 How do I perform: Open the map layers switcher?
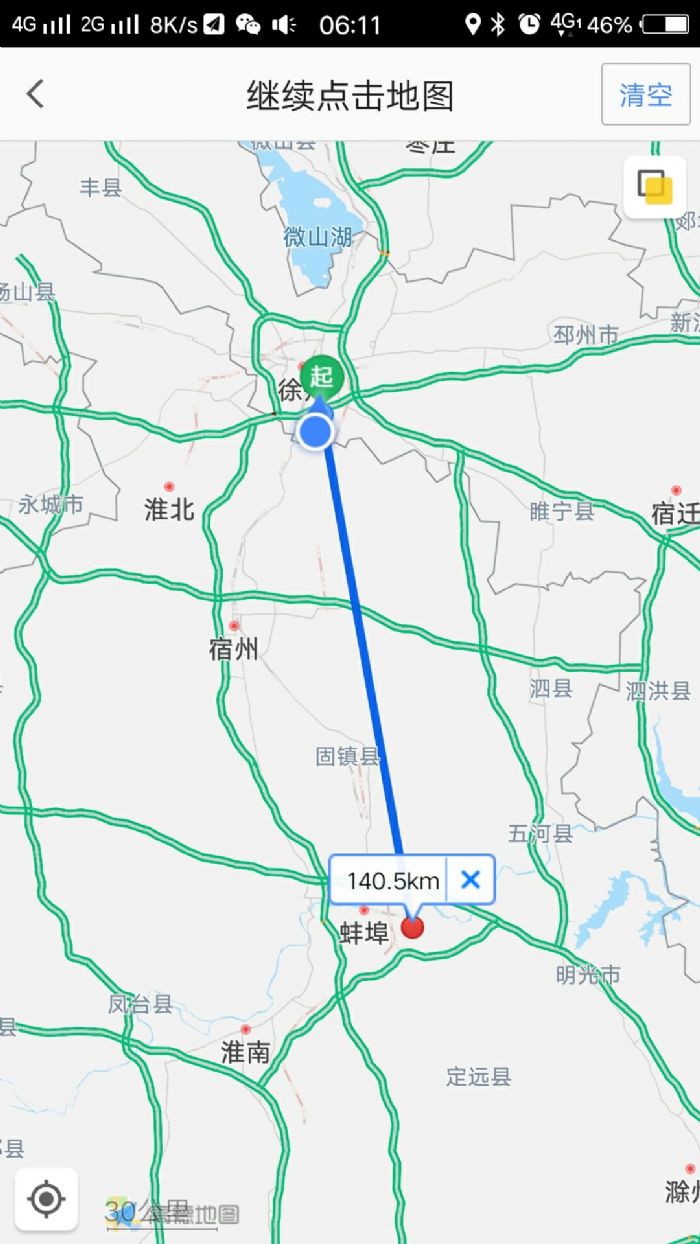655,187
